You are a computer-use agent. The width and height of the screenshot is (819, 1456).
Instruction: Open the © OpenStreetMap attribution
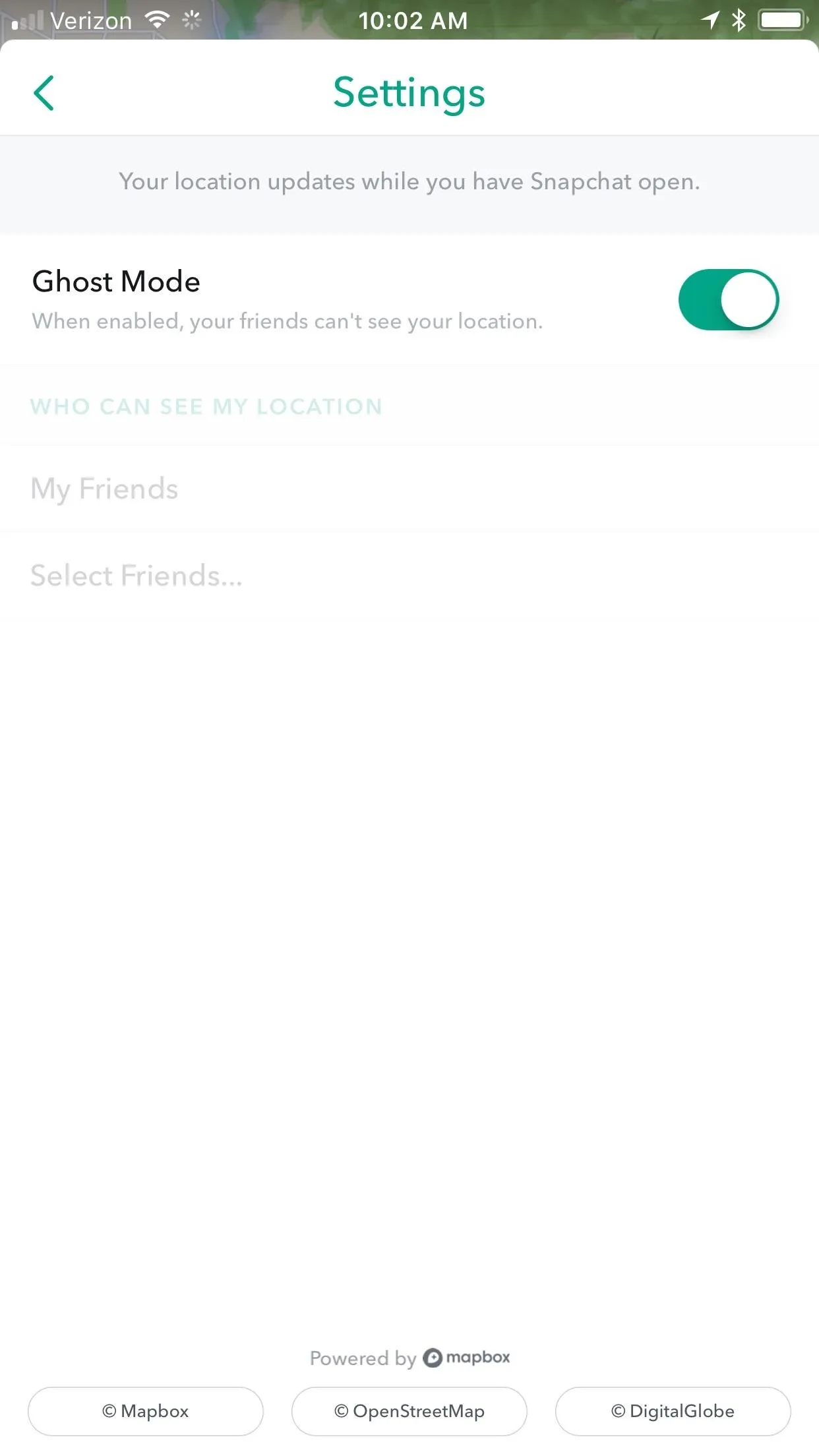point(409,1411)
